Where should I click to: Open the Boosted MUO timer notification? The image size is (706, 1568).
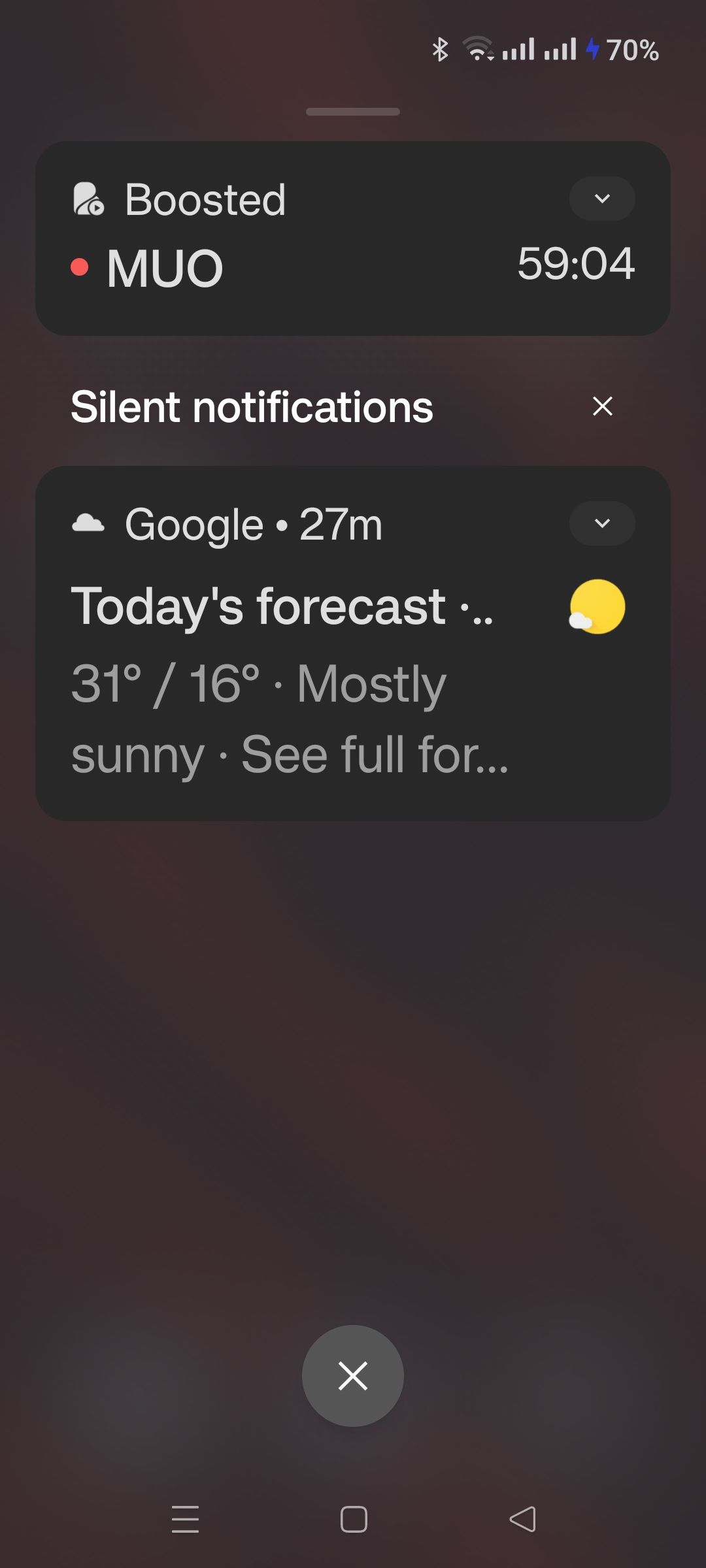coord(353,238)
